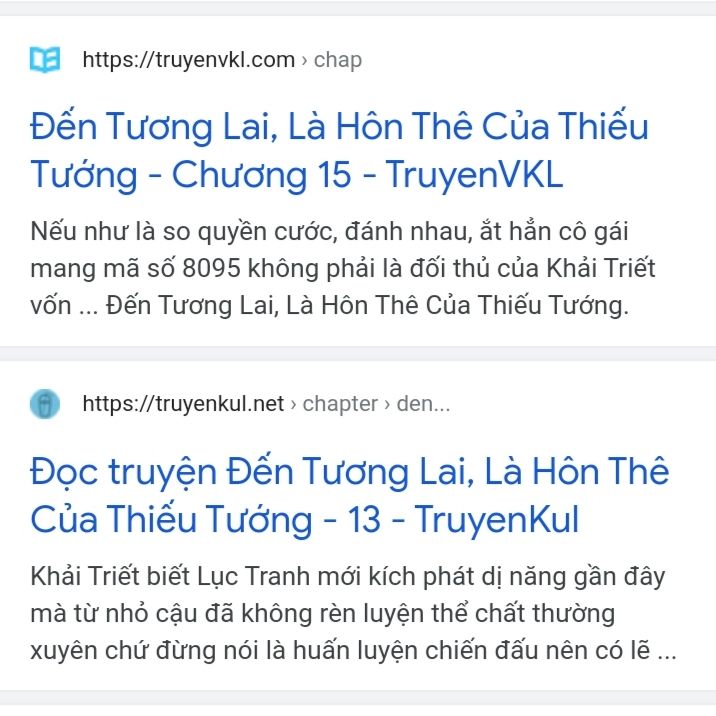Open the truyenvkl.com site URL

tap(188, 60)
